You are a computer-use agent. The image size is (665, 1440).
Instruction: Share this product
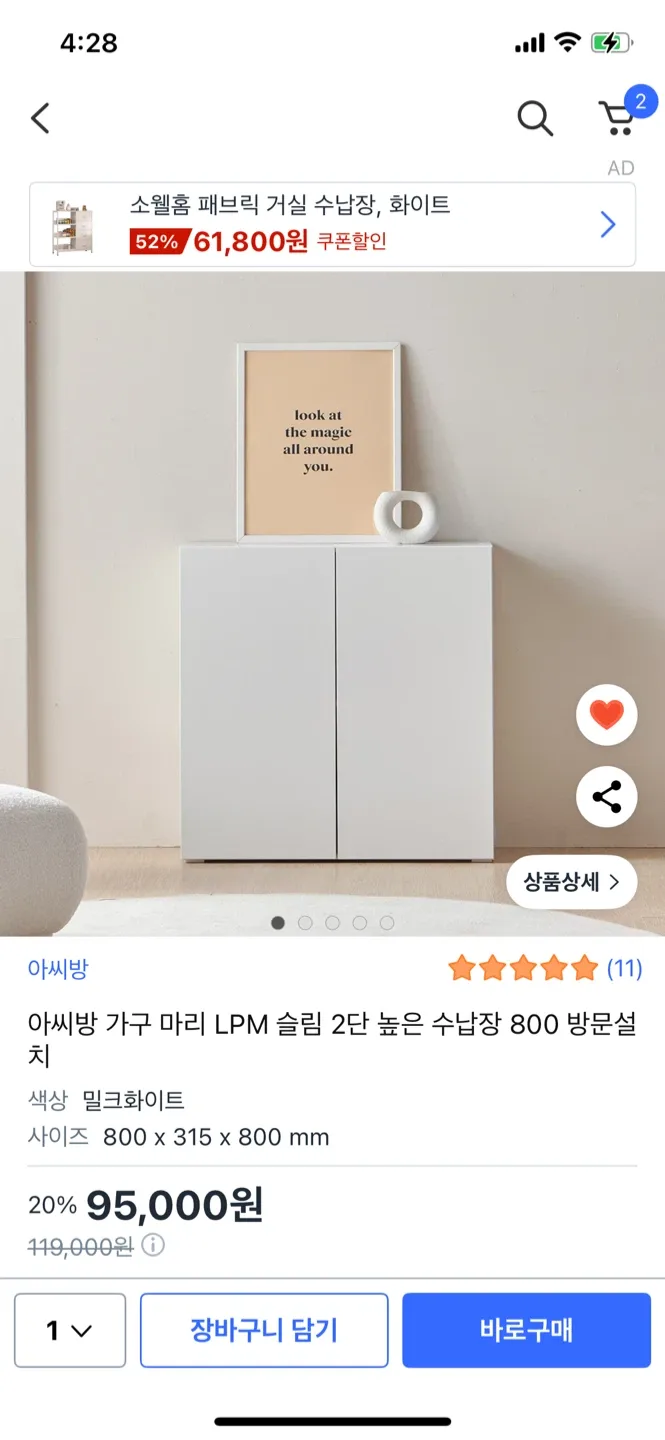pyautogui.click(x=606, y=796)
